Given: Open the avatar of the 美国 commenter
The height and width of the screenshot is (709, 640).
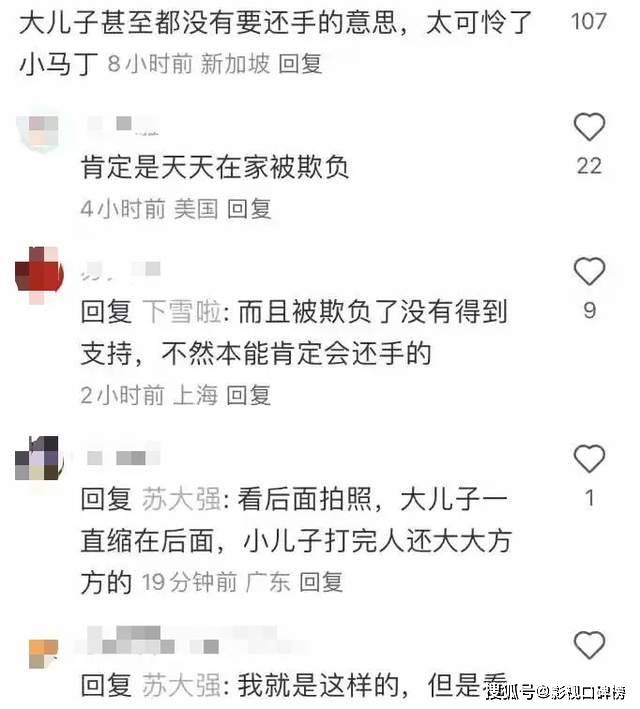Looking at the screenshot, I should [38, 130].
